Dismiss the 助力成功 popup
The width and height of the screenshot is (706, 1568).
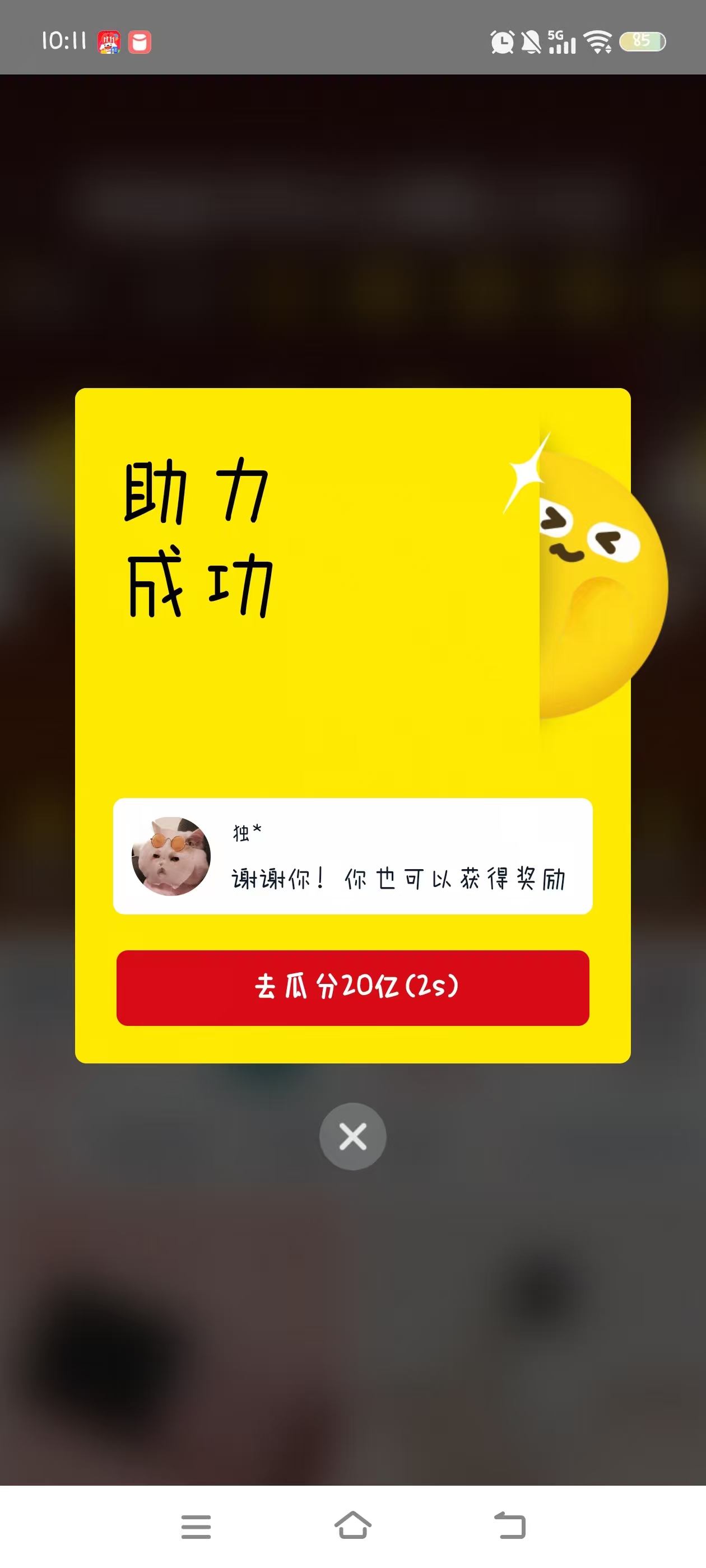pos(352,1136)
